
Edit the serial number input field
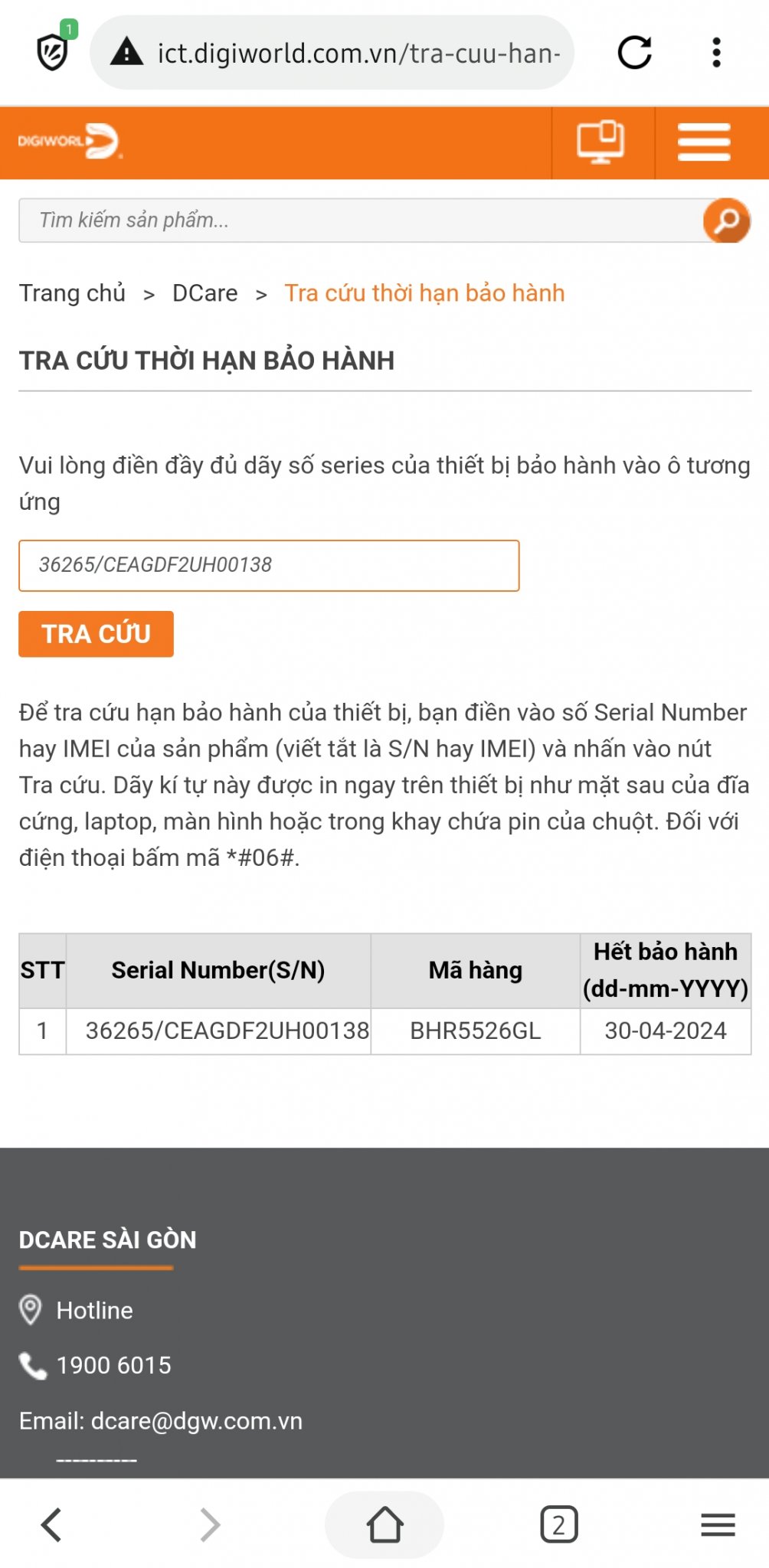pos(269,566)
